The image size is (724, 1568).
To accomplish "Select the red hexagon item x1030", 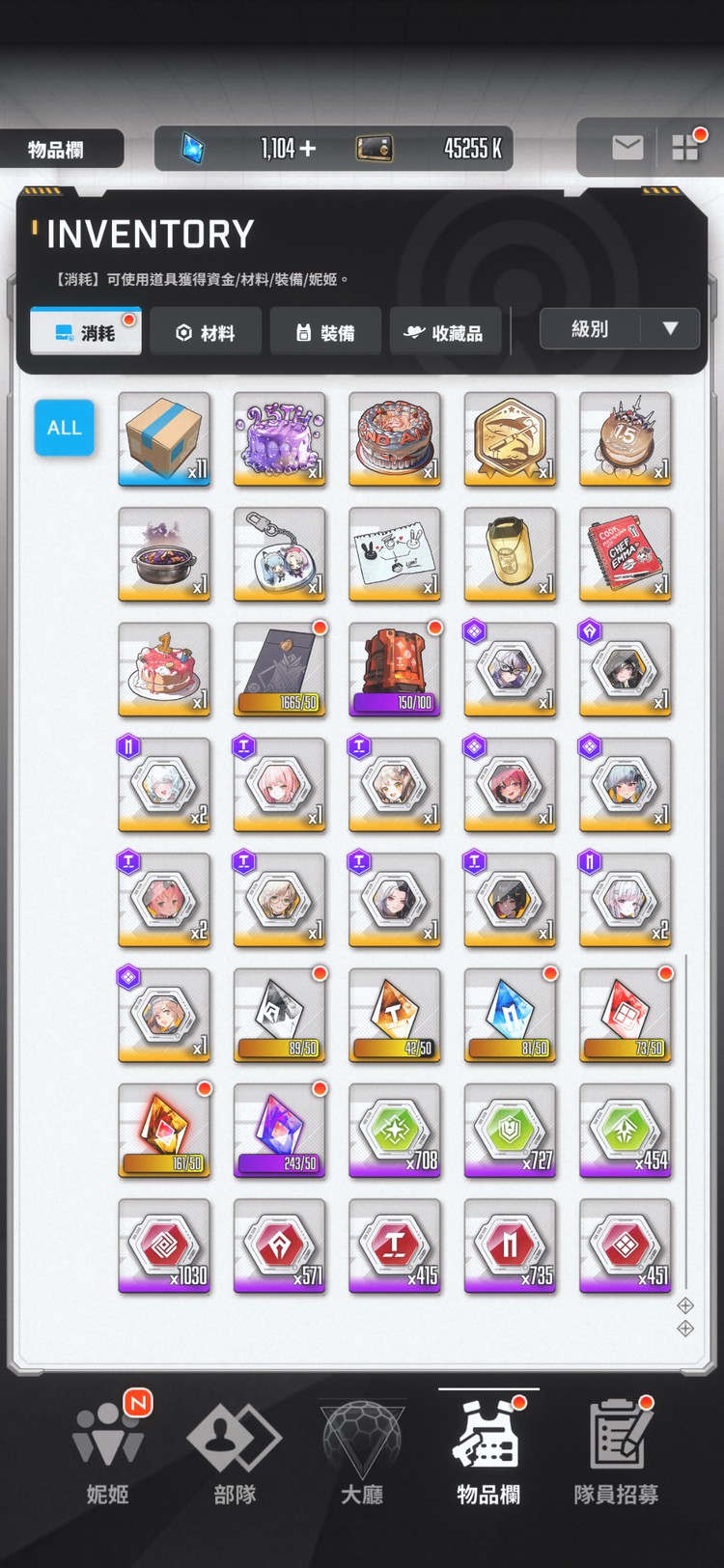I will tap(164, 1246).
